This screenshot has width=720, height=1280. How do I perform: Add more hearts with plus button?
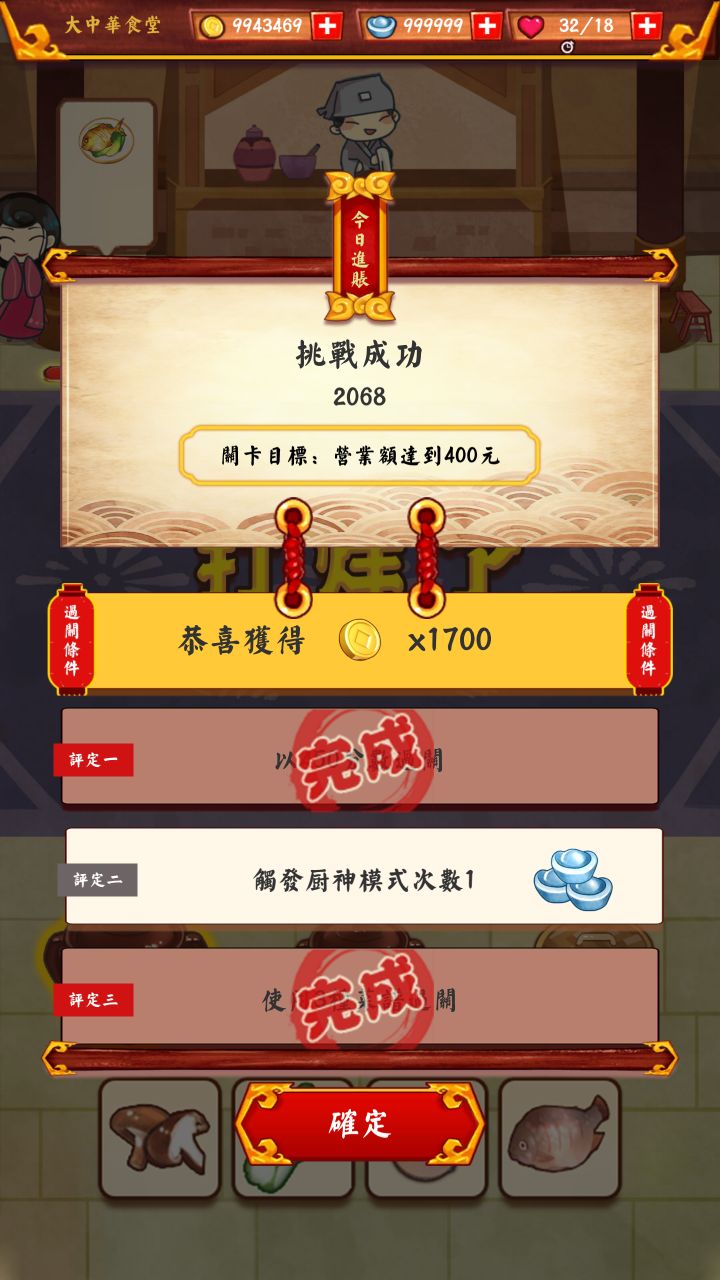[647, 26]
